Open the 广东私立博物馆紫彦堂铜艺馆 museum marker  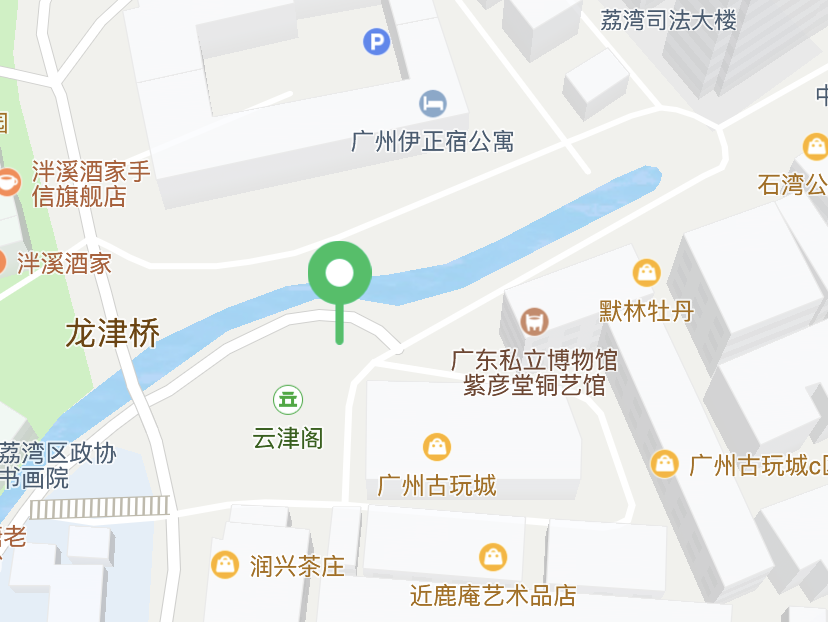[x=535, y=322]
